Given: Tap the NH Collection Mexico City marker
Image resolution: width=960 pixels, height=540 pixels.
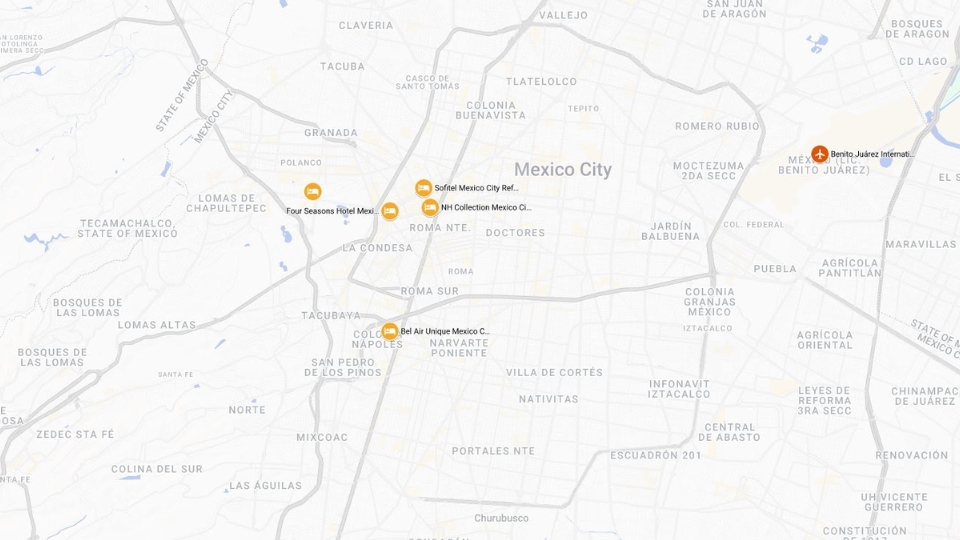Looking at the screenshot, I should pos(430,208).
